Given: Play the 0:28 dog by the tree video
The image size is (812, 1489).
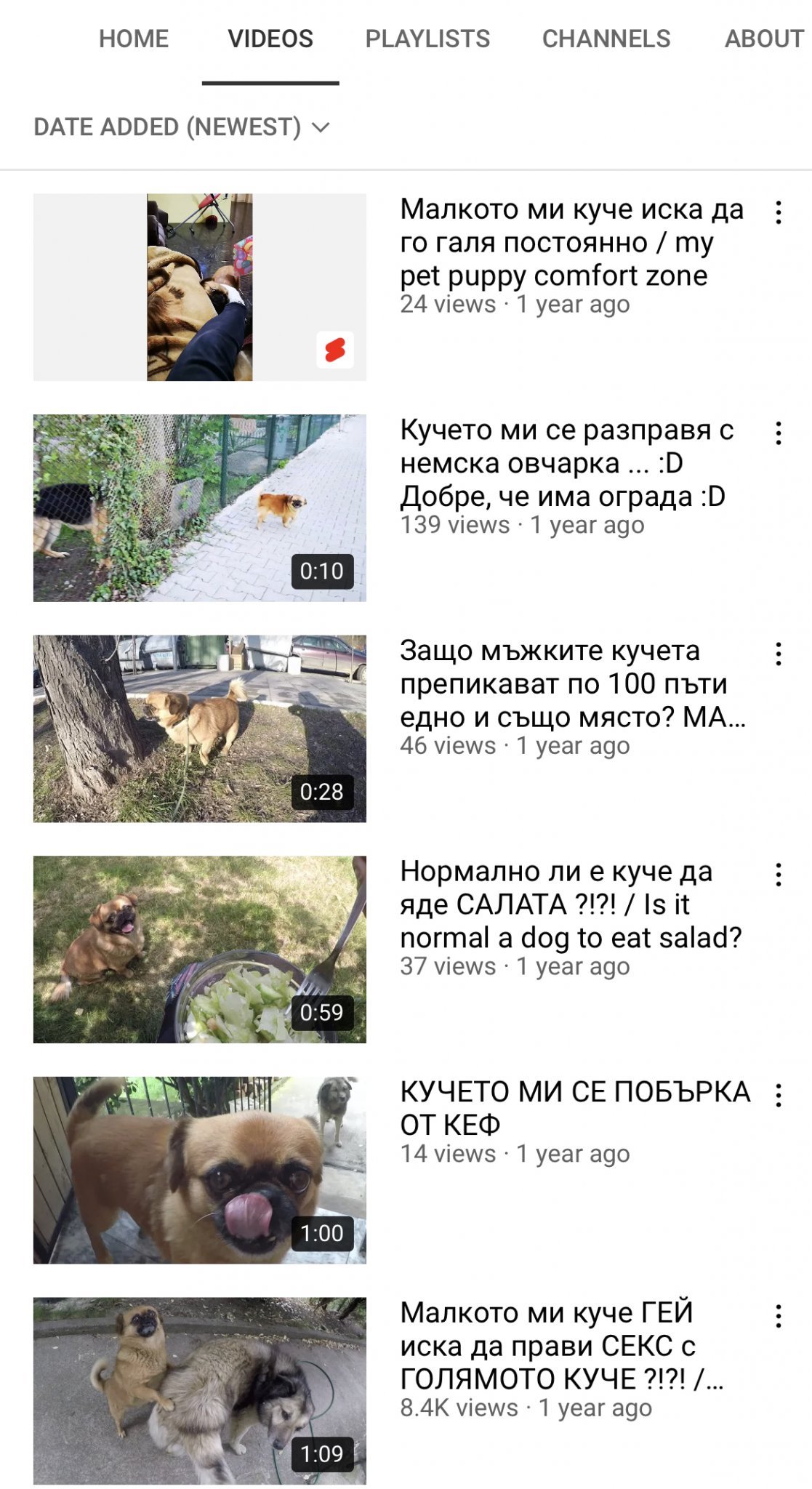Looking at the screenshot, I should 200,729.
